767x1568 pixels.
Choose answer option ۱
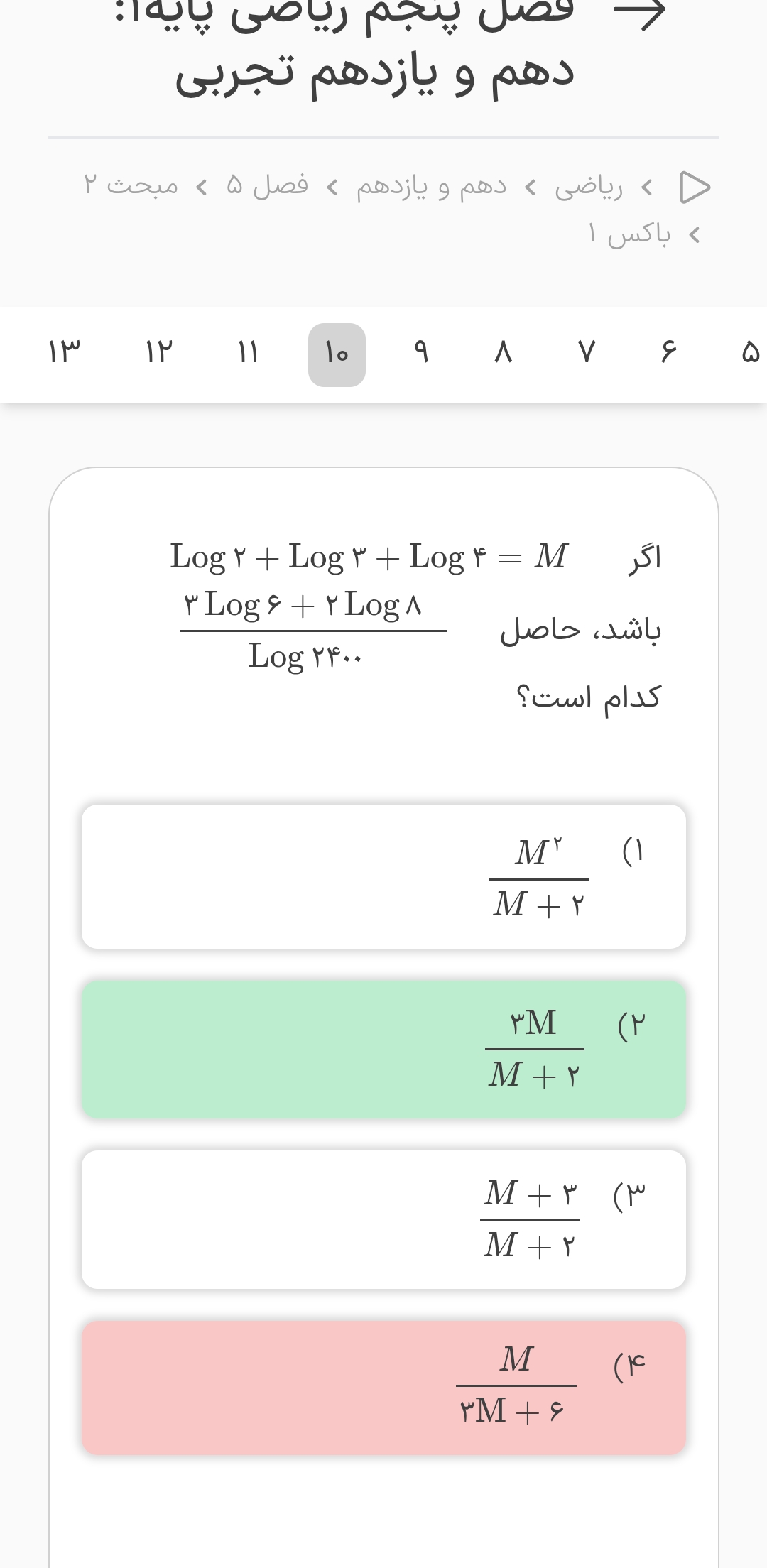(x=383, y=876)
